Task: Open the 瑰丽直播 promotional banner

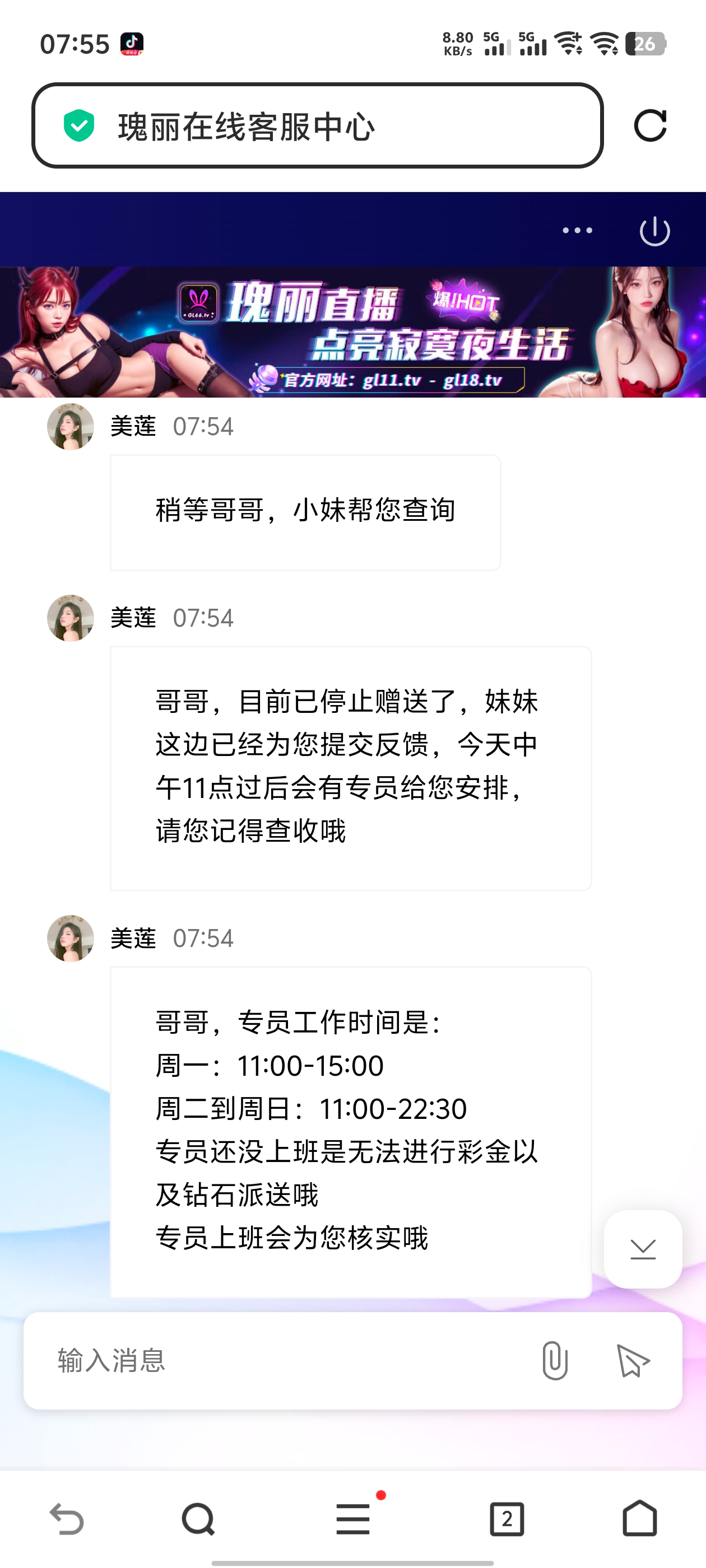Action: click(352, 332)
